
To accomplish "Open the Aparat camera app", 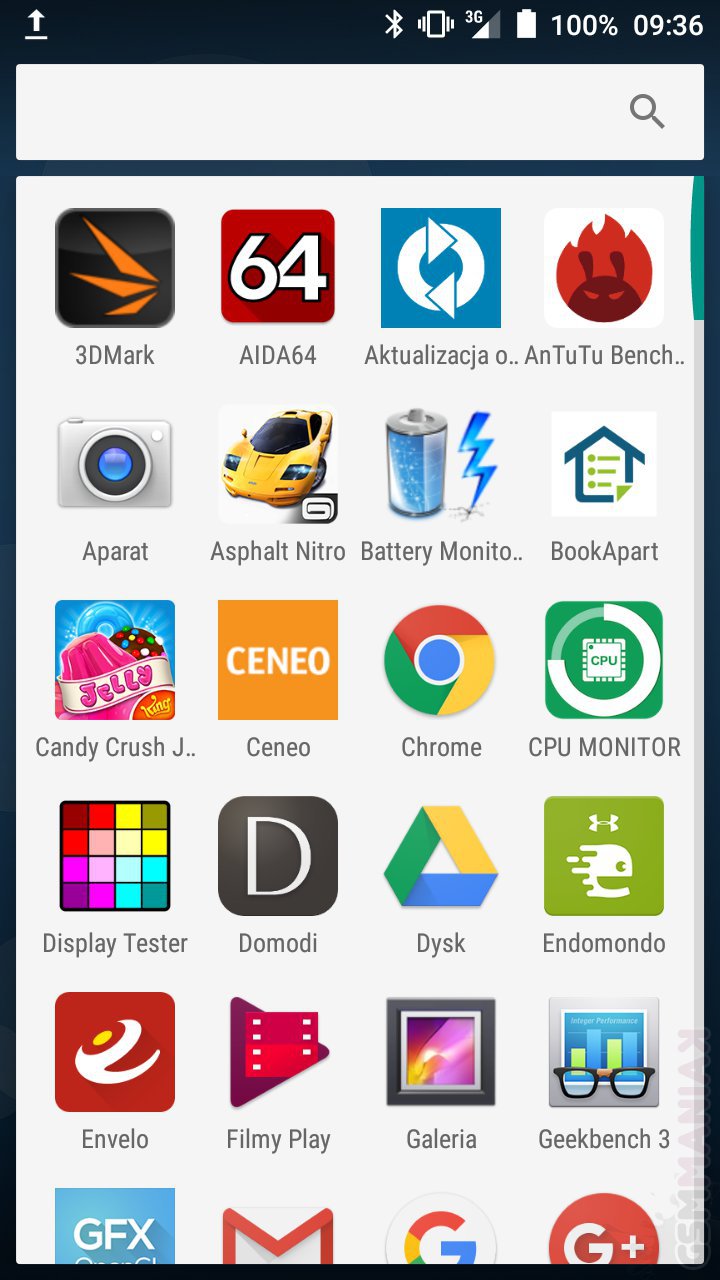I will [x=115, y=464].
